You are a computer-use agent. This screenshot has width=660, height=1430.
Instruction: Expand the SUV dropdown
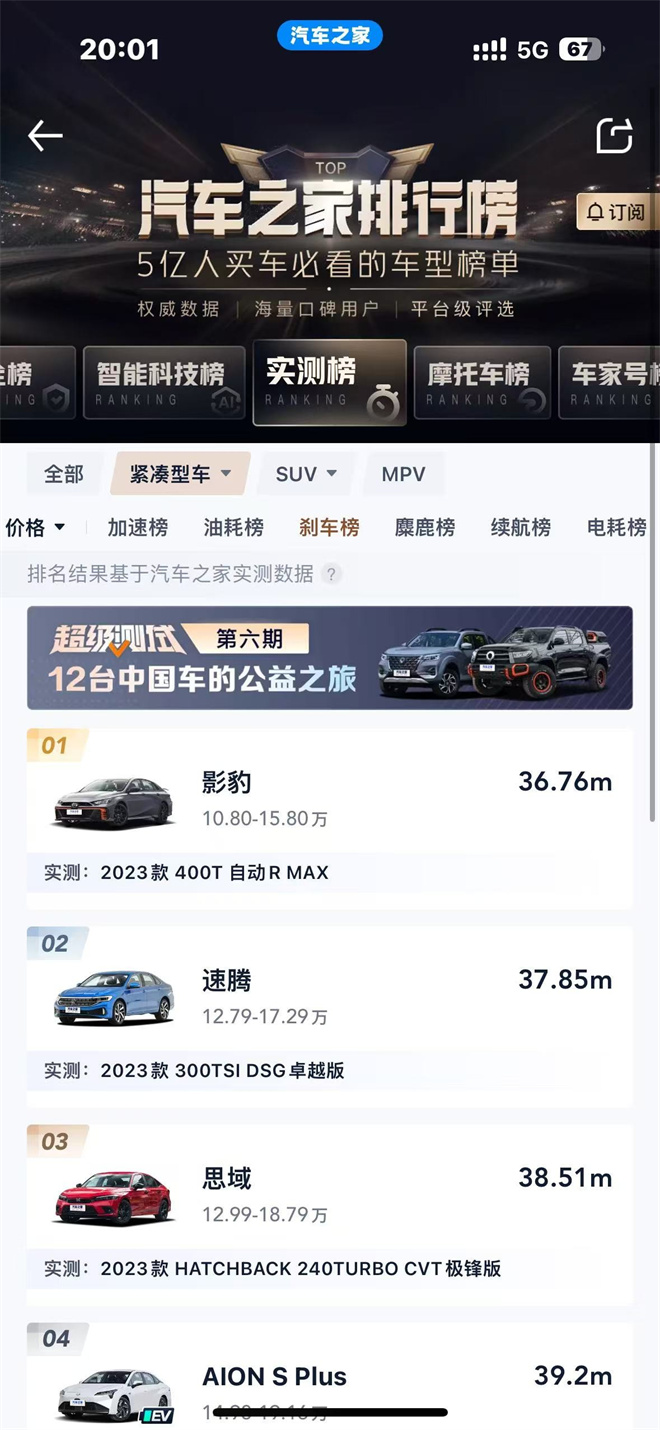[306, 474]
